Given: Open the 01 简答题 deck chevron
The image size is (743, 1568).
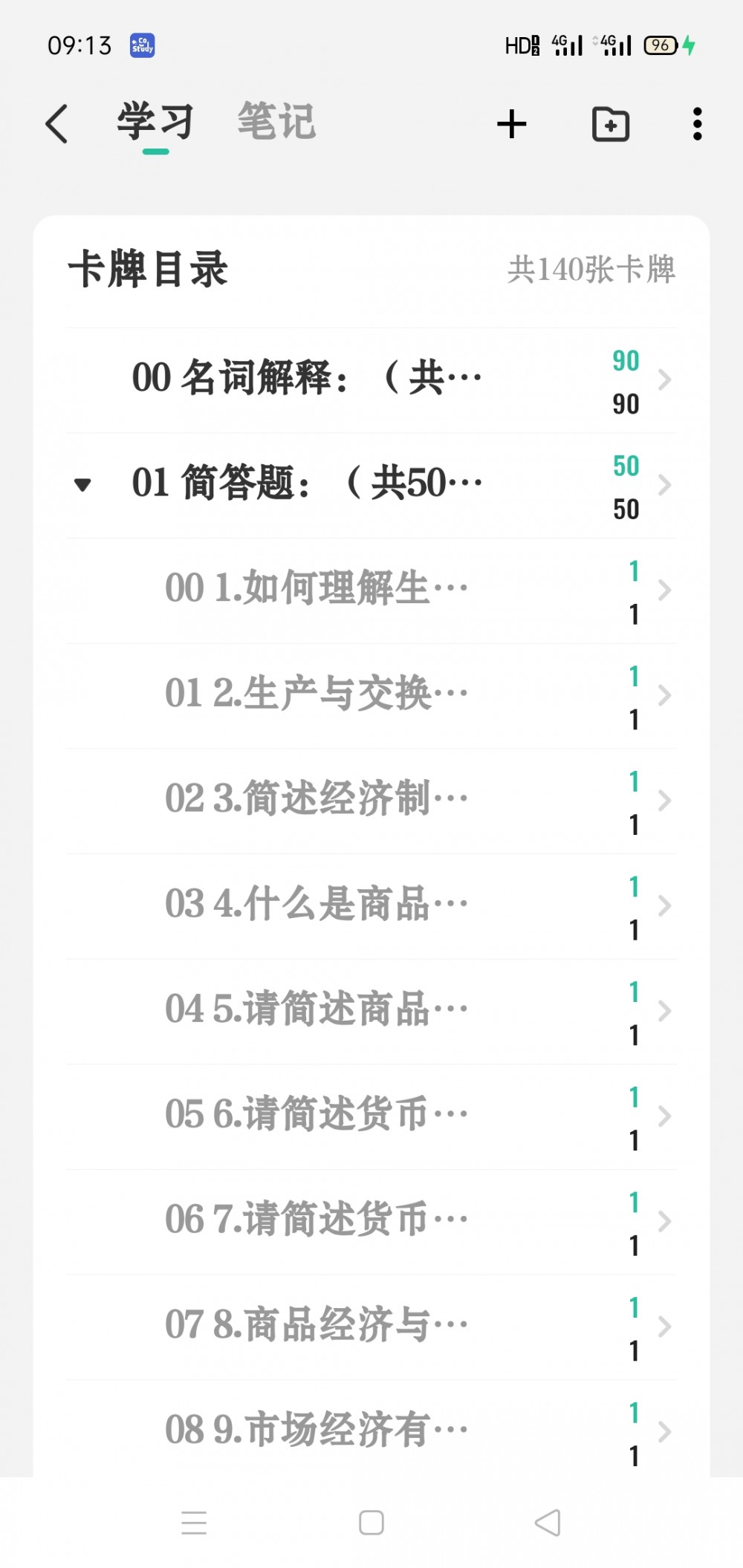Looking at the screenshot, I should [665, 485].
